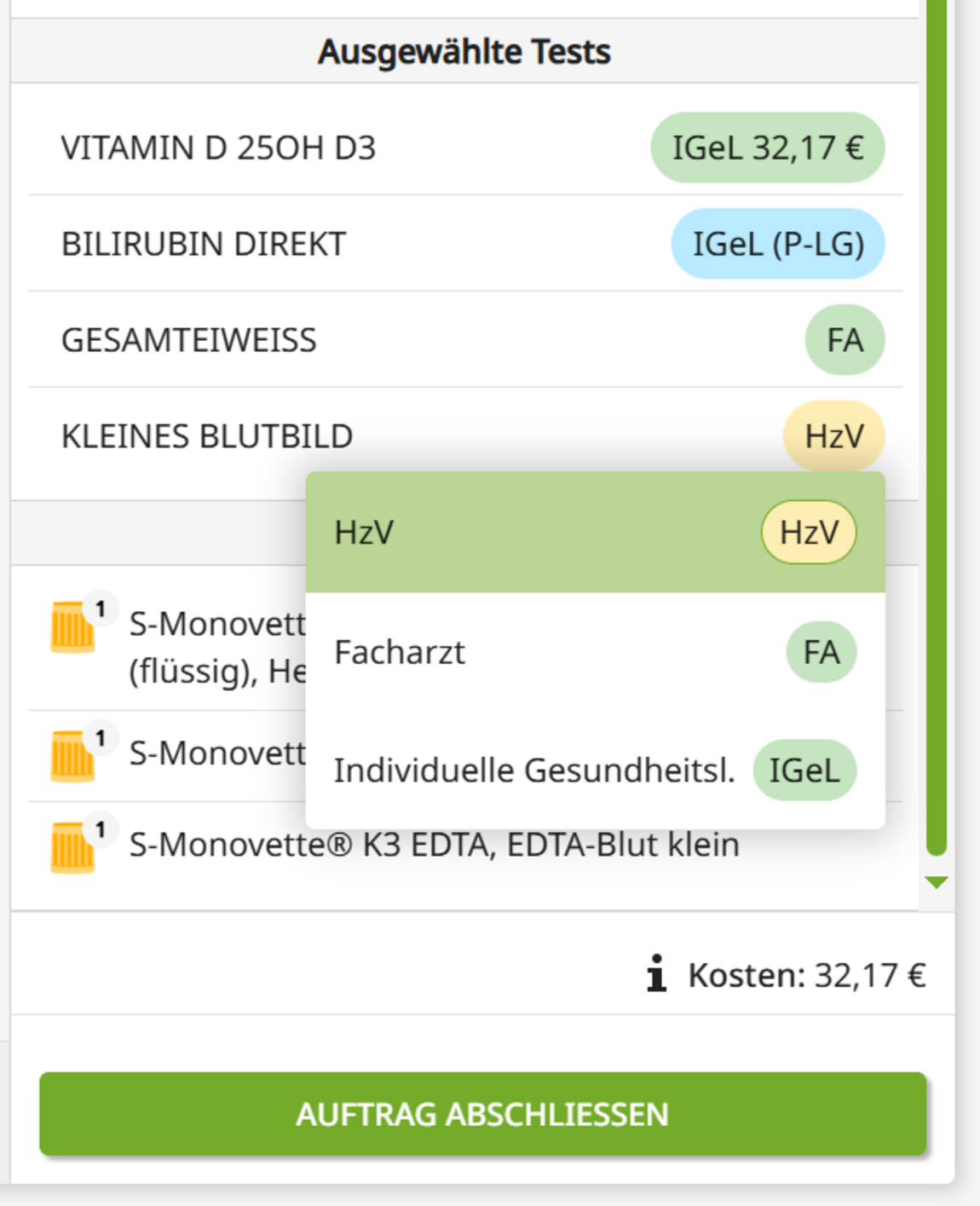
Task: Tap the scrollbar down arrow
Action: coord(937,883)
